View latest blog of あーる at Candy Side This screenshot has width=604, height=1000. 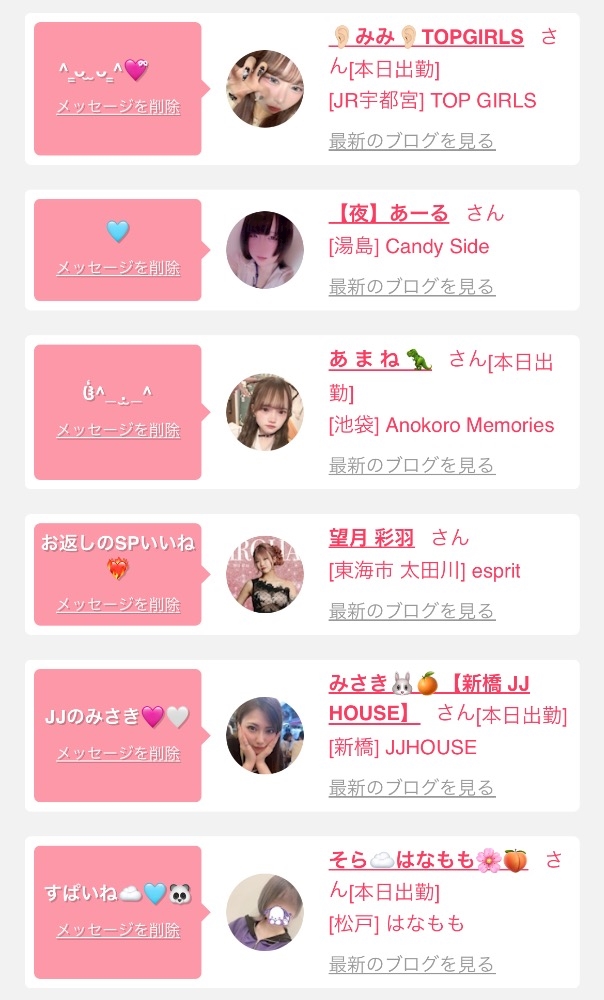[x=411, y=287]
